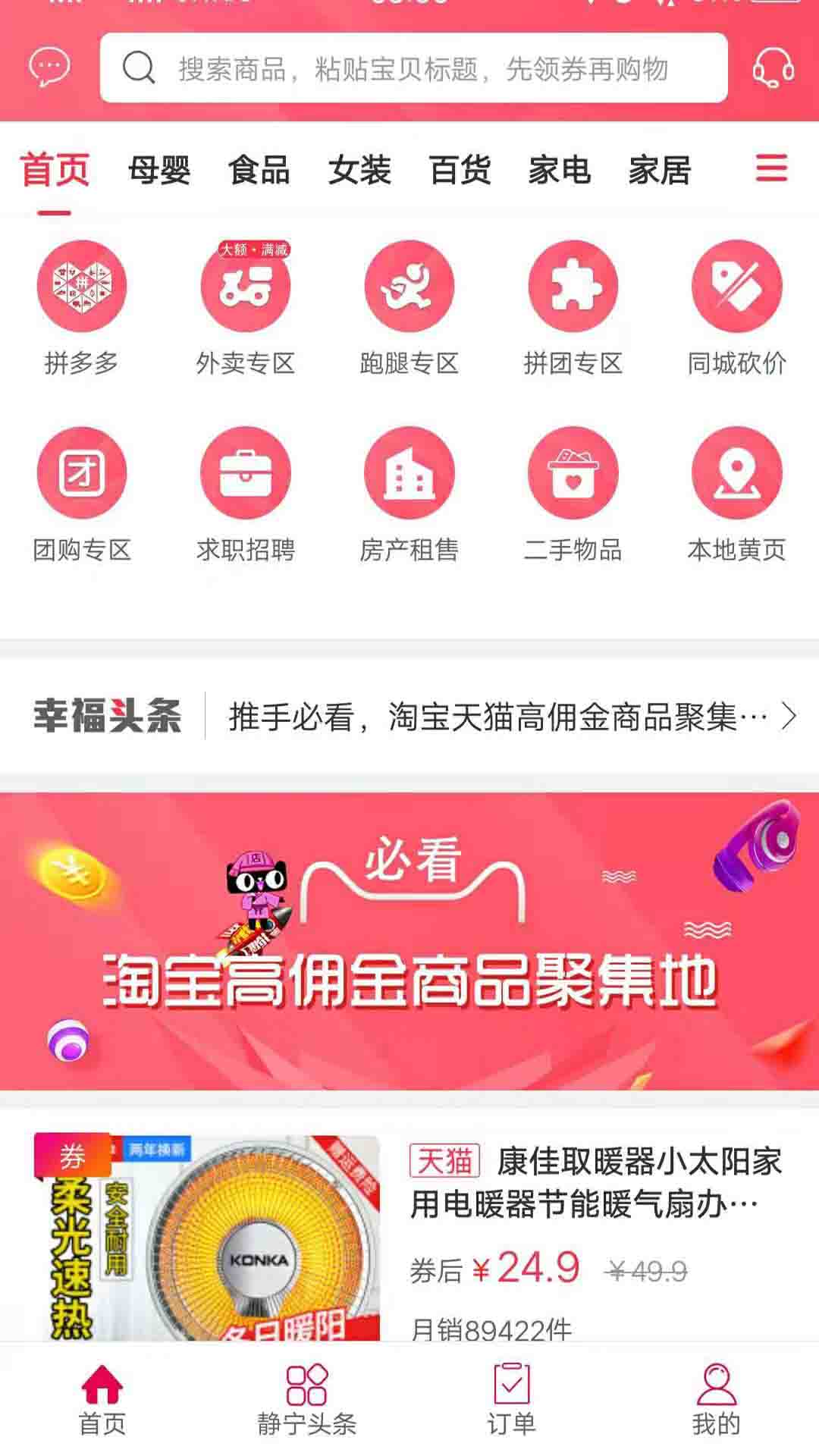Screen dimensions: 819x1456
Task: Open the messages chat bubble icon
Action: pos(49,67)
